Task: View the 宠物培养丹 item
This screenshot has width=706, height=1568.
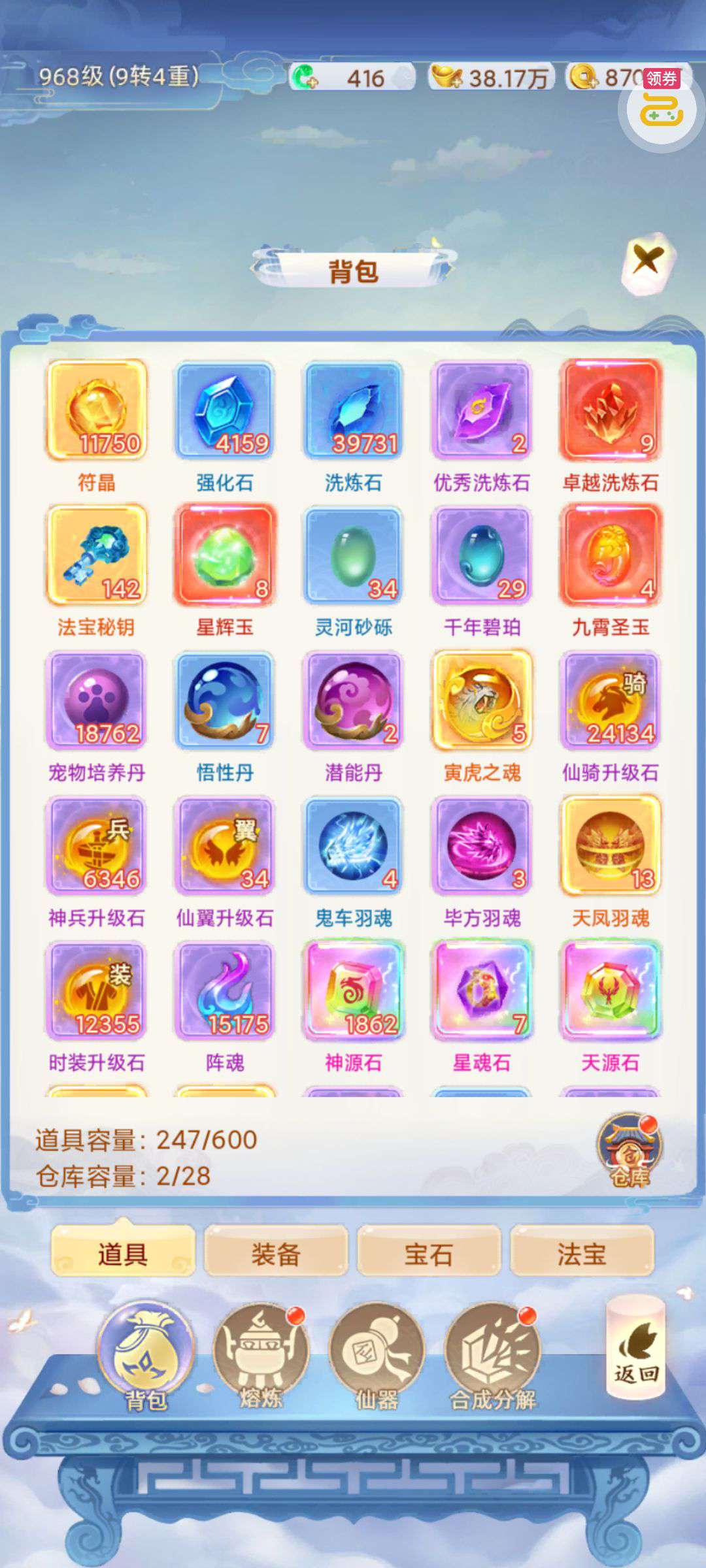Action: [97, 700]
